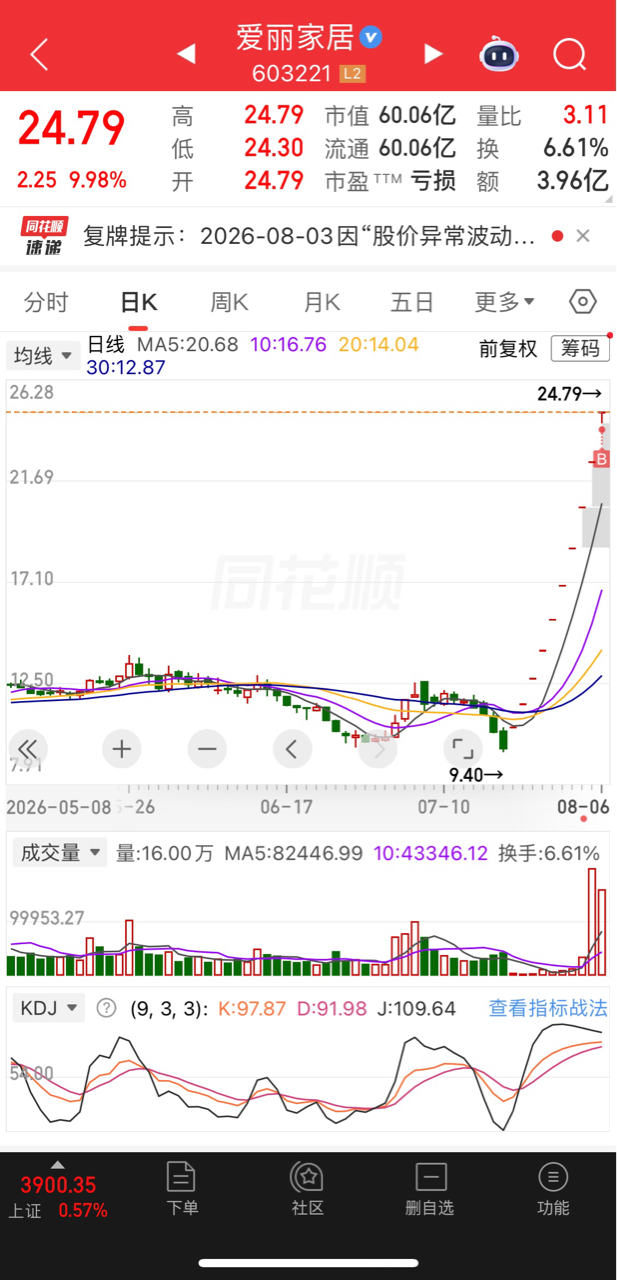Switch to the 分时 tab
The image size is (617, 1280).
coord(46,302)
